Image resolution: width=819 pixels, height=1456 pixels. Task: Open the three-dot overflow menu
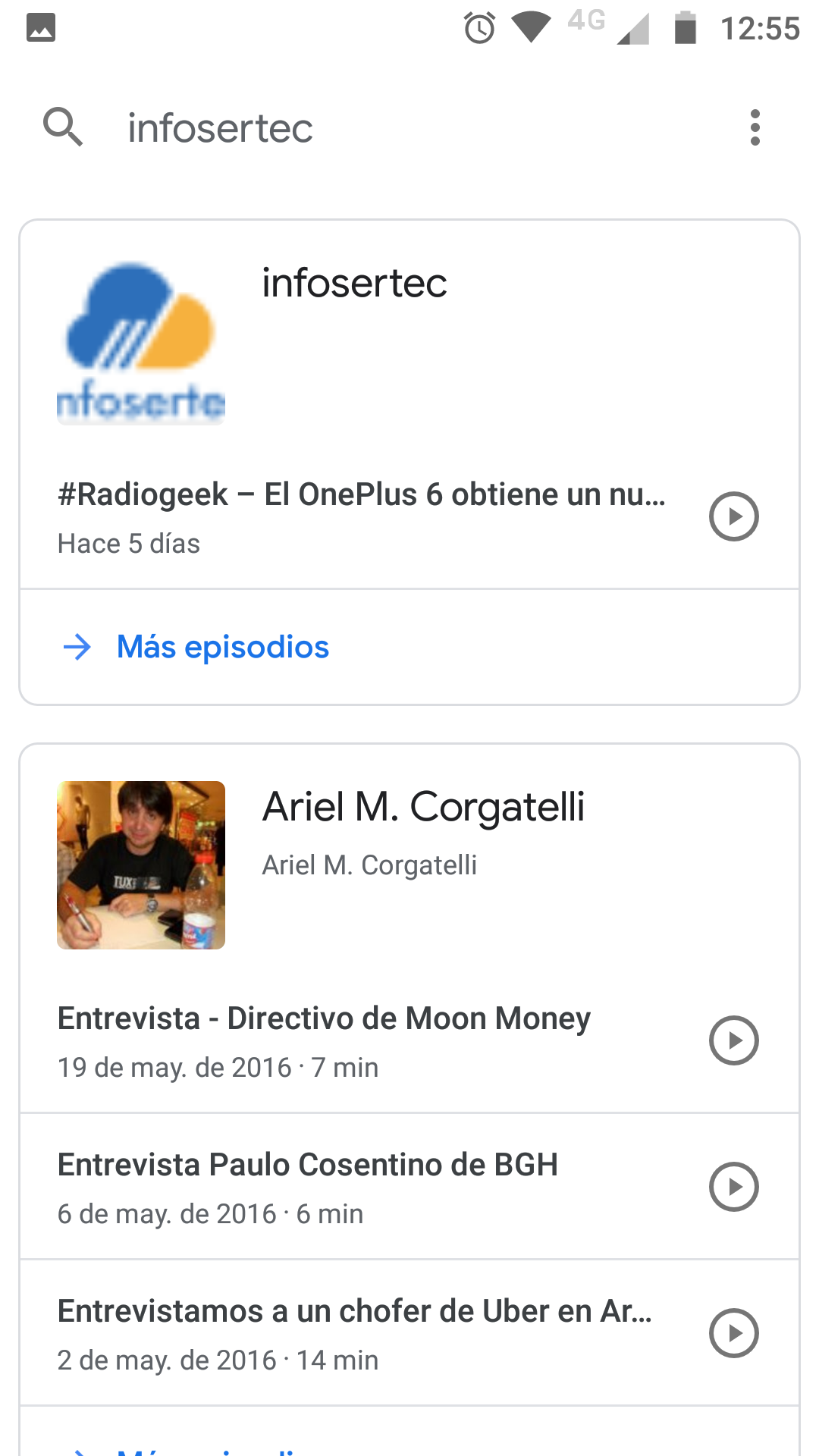755,127
